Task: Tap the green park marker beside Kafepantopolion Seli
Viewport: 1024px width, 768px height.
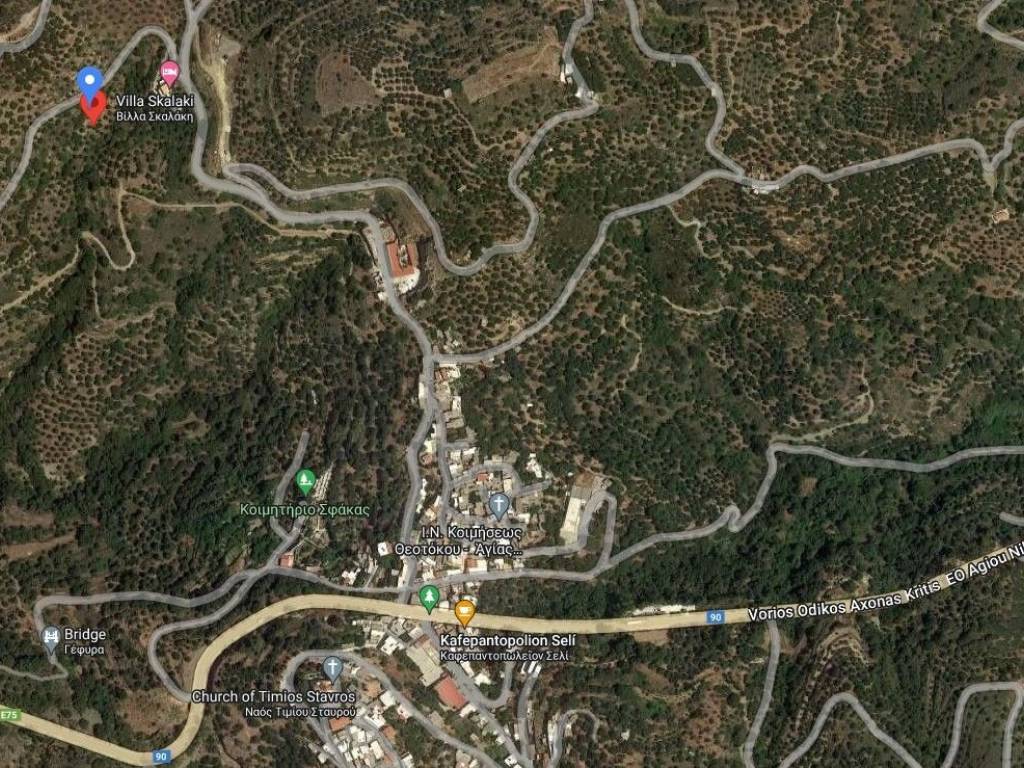Action: (429, 598)
